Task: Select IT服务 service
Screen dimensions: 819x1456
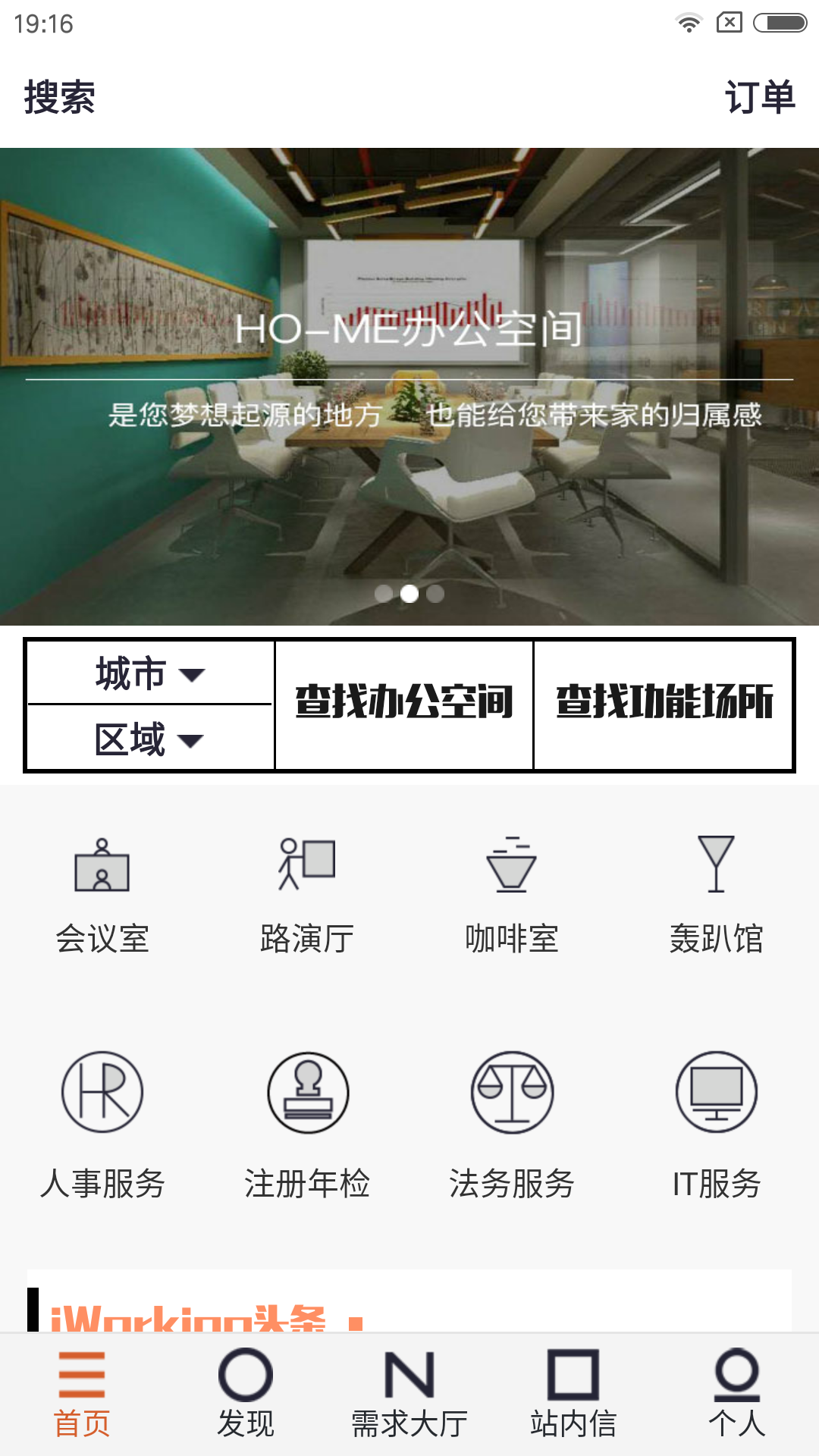Action: coord(716,1122)
